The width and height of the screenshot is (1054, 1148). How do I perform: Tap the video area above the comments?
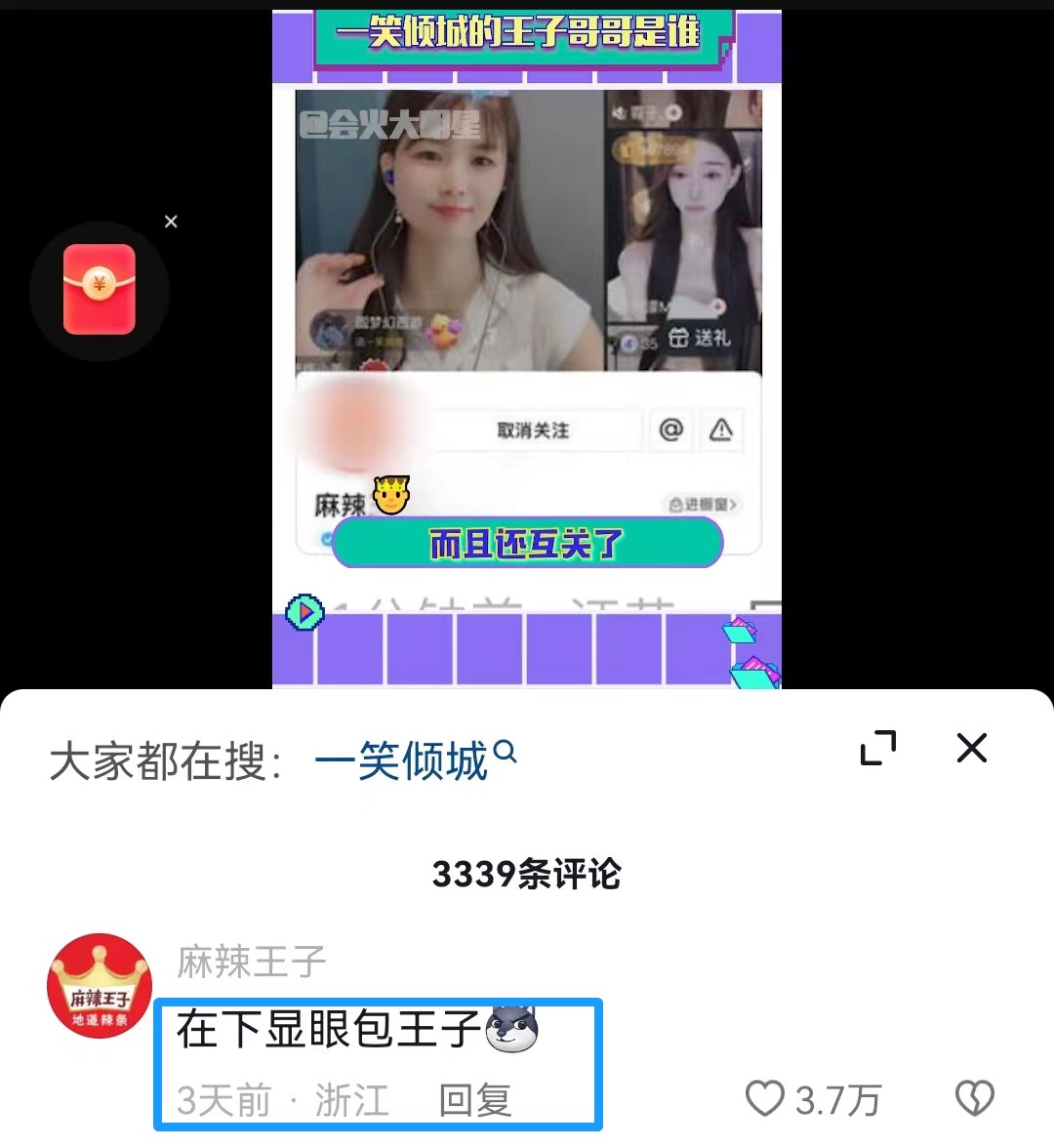[527, 342]
